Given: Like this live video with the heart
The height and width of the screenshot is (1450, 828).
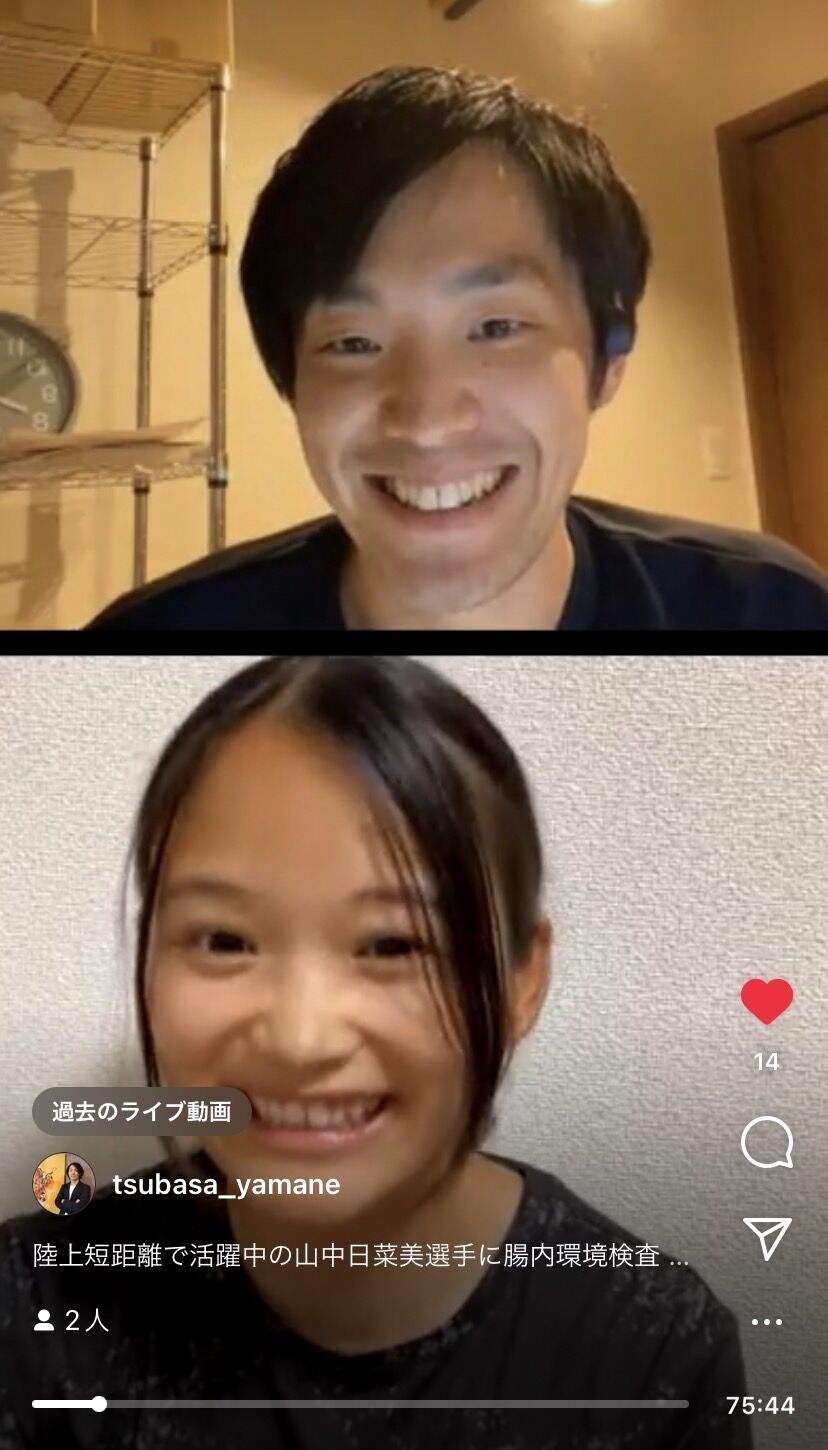Looking at the screenshot, I should point(766,1001).
